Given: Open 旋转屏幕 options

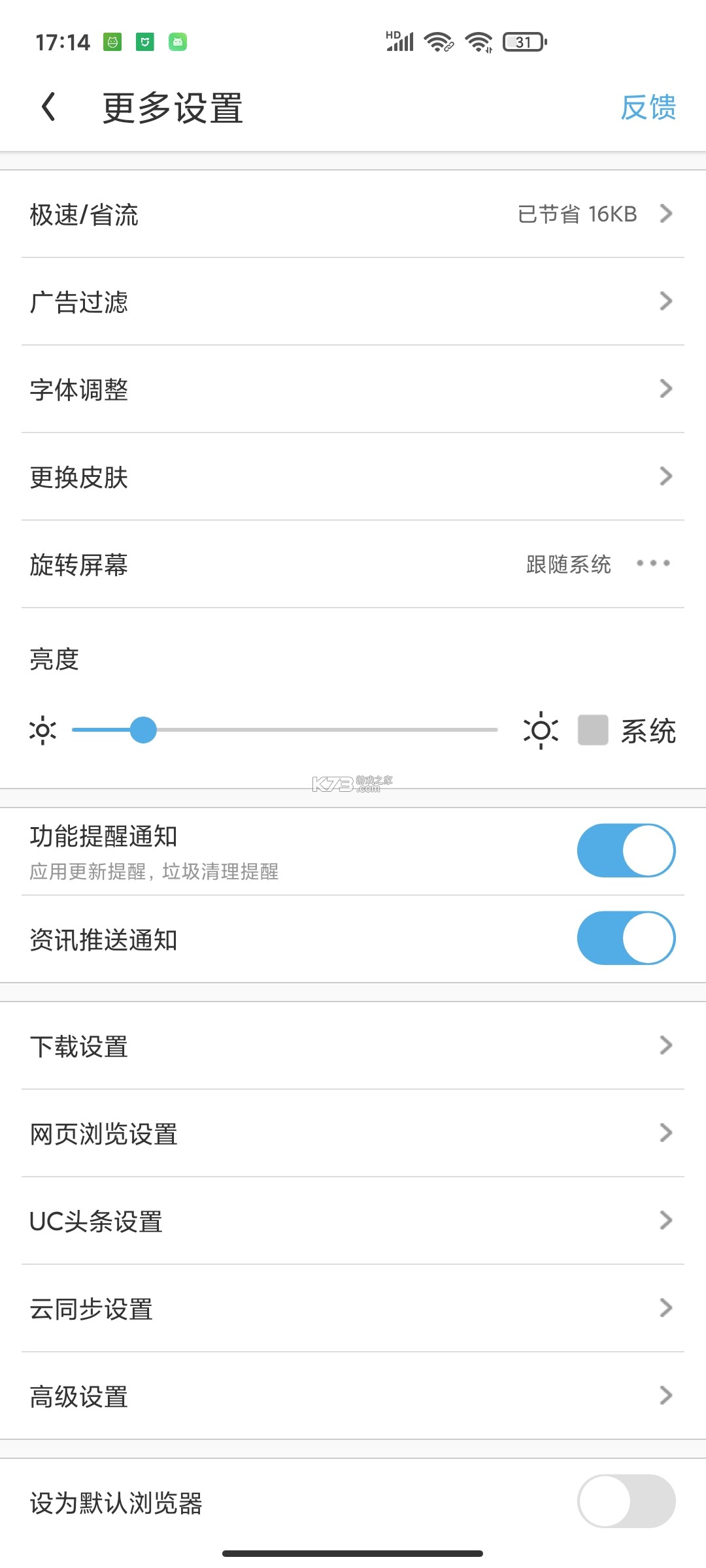Looking at the screenshot, I should point(353,564).
